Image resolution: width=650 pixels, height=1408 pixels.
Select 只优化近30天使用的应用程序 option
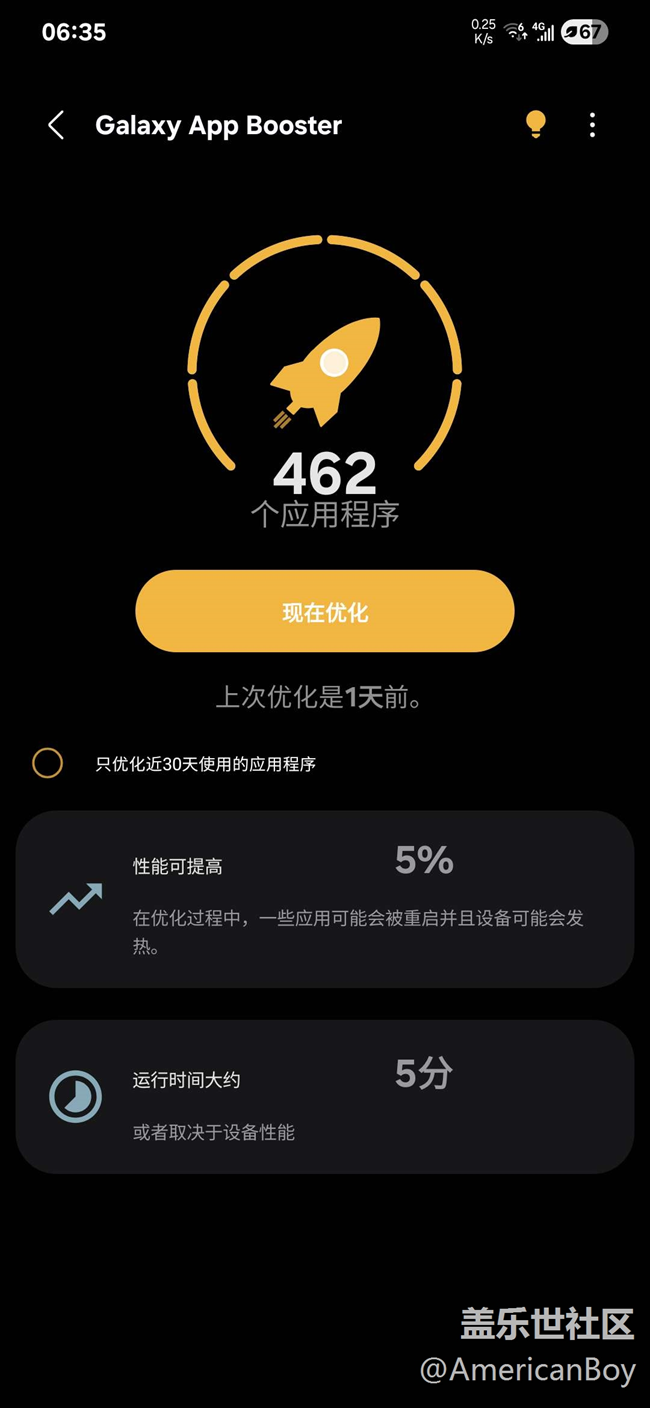tap(48, 763)
